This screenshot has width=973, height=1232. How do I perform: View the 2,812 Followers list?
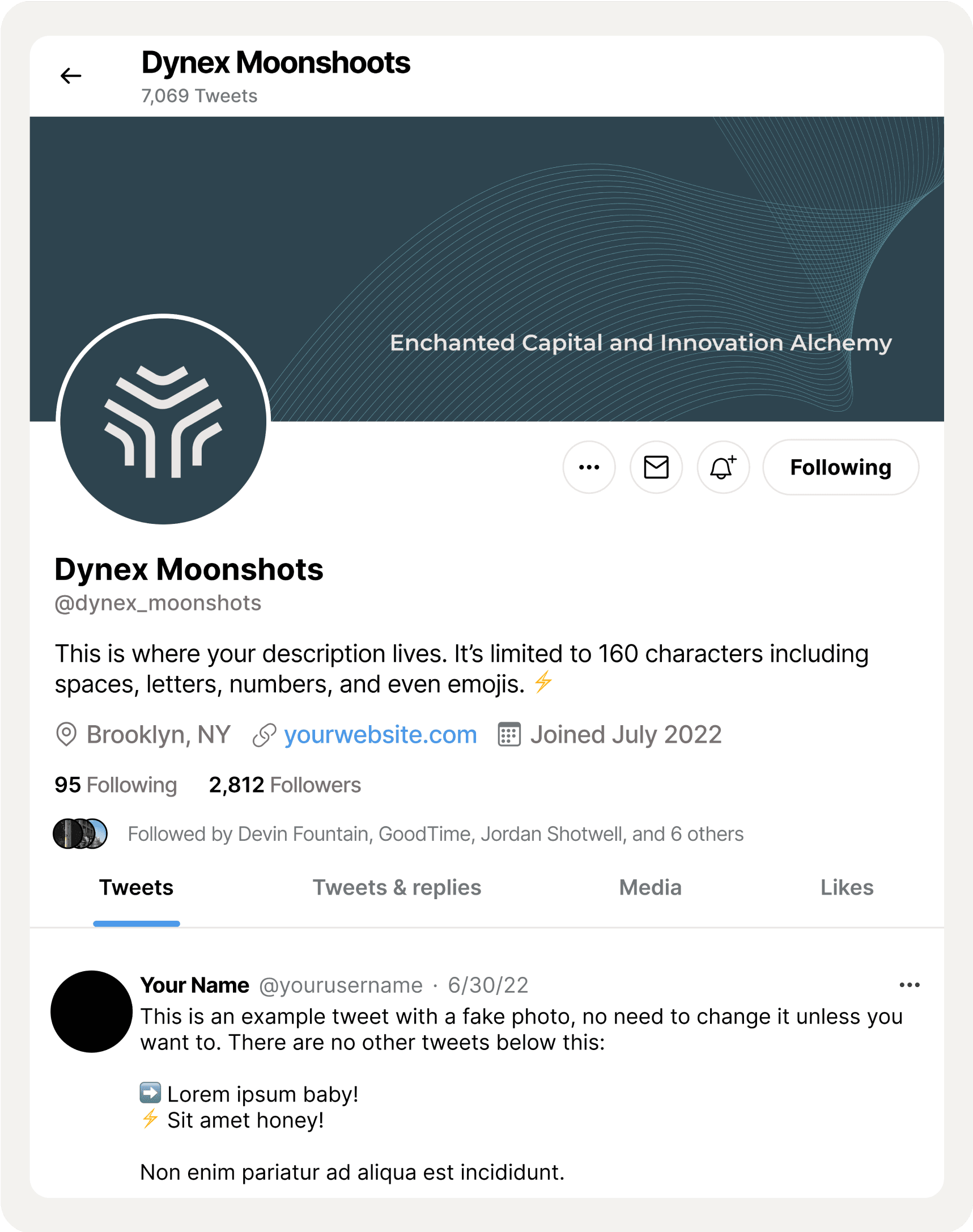[x=285, y=785]
